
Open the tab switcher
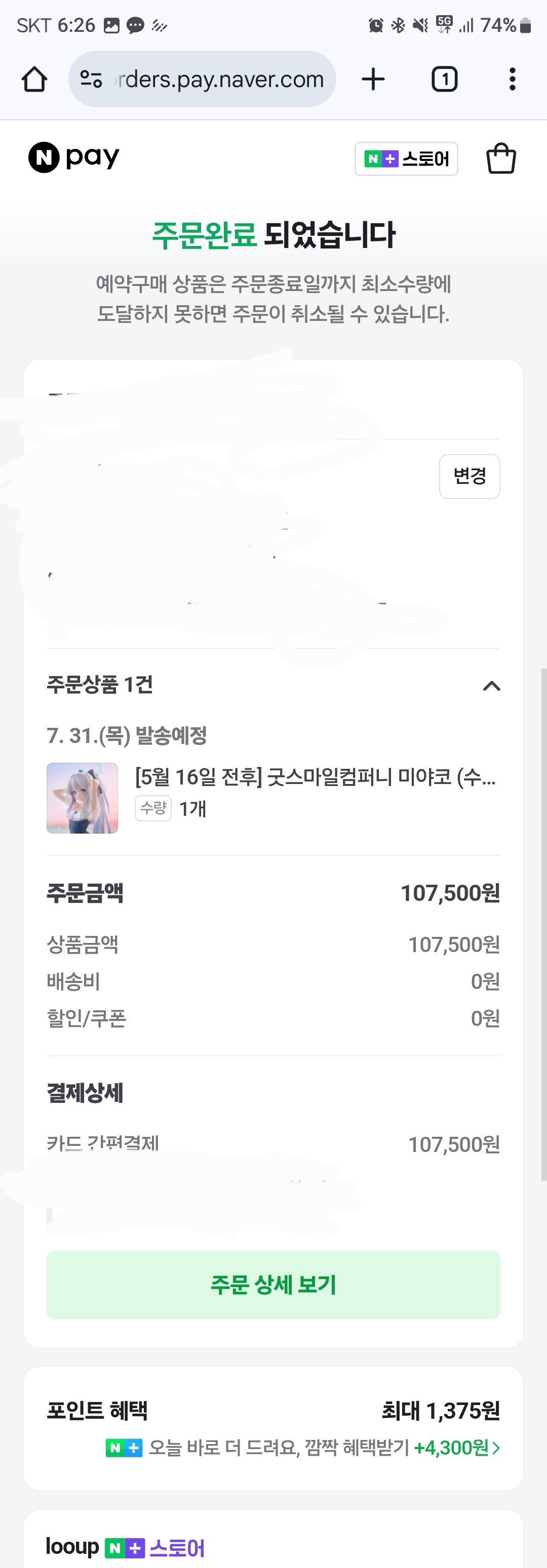click(x=444, y=79)
